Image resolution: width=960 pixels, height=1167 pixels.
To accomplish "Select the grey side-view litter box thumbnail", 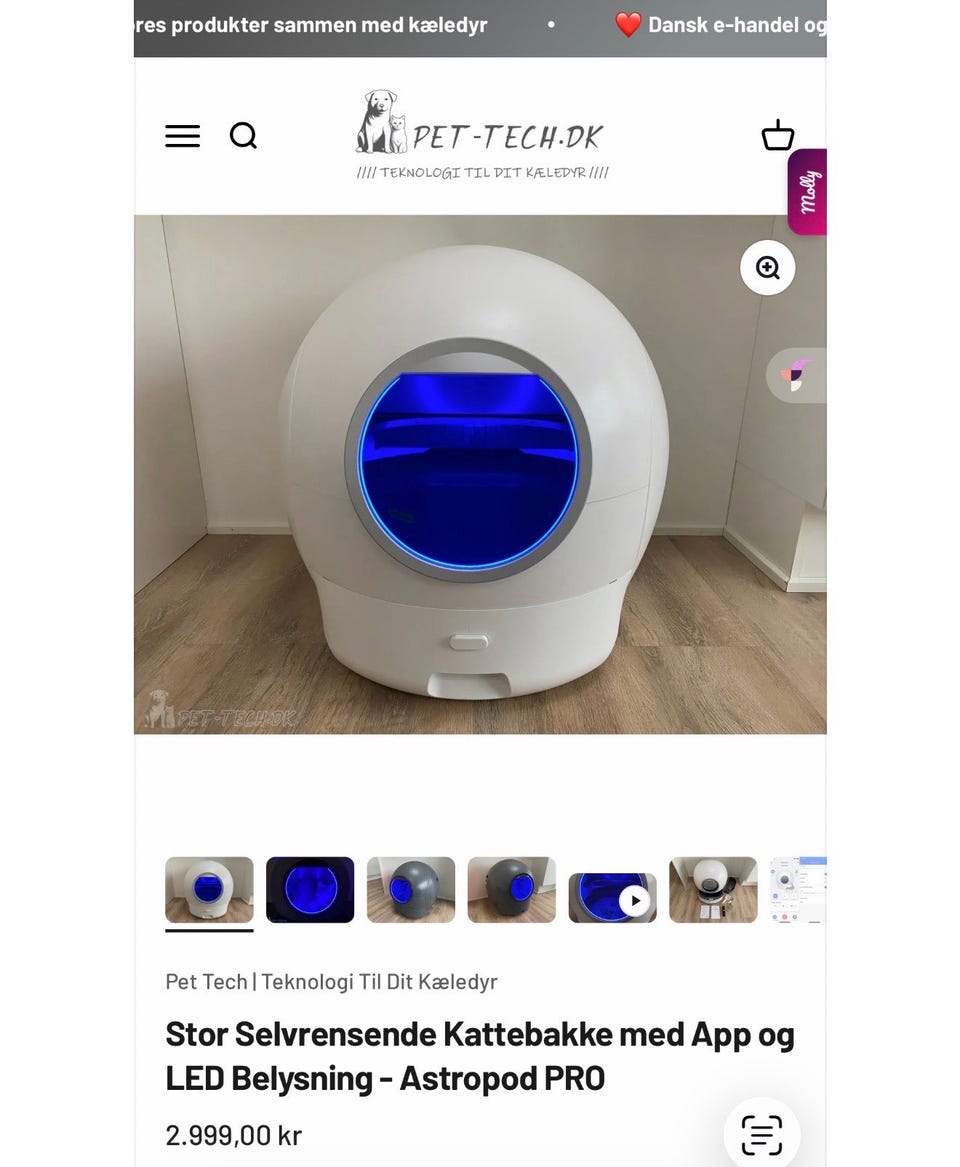I will tap(411, 888).
